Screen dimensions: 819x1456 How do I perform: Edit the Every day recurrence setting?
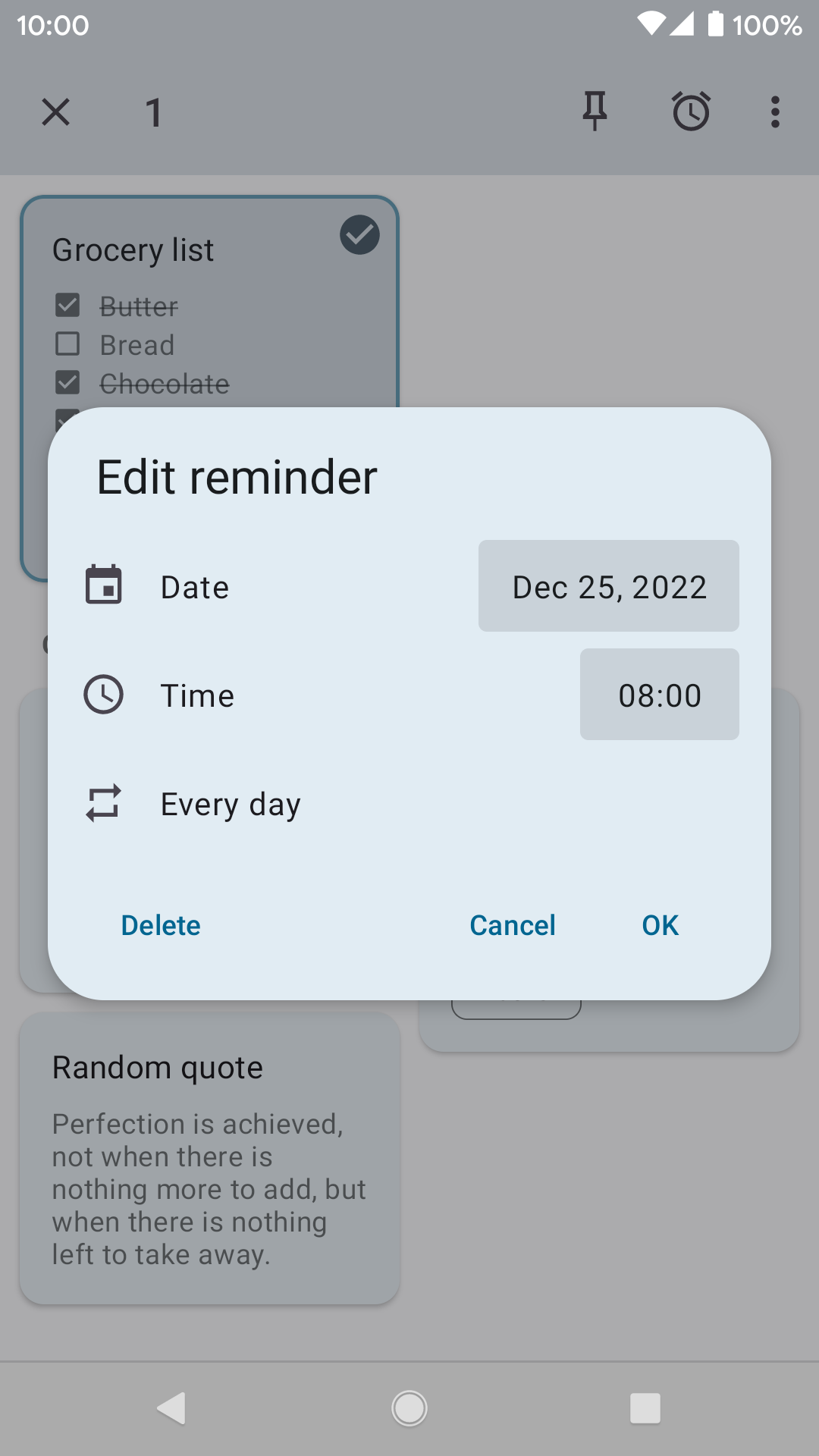409,804
